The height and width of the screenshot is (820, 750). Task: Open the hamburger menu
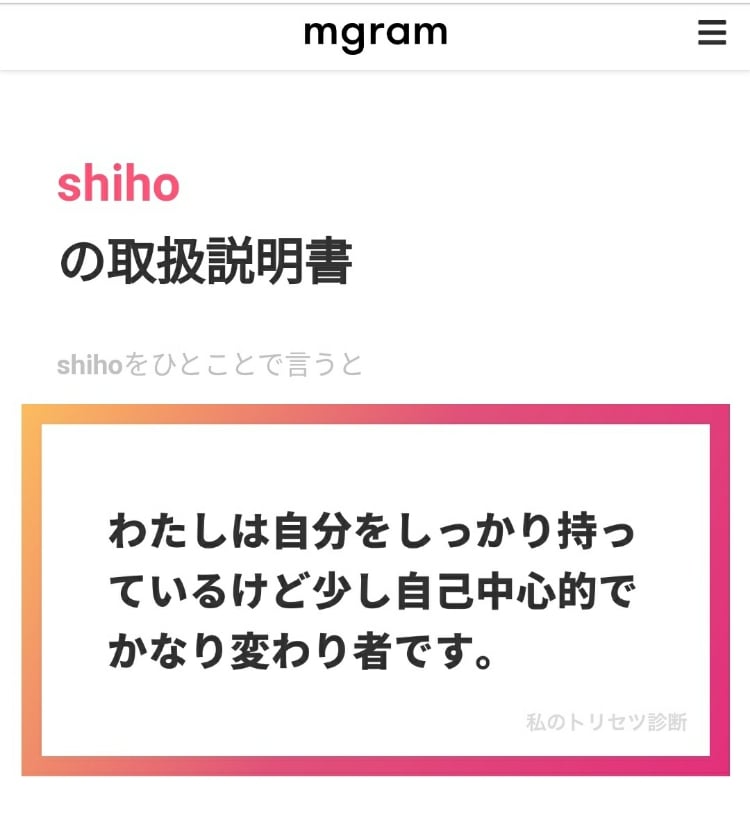pos(711,34)
